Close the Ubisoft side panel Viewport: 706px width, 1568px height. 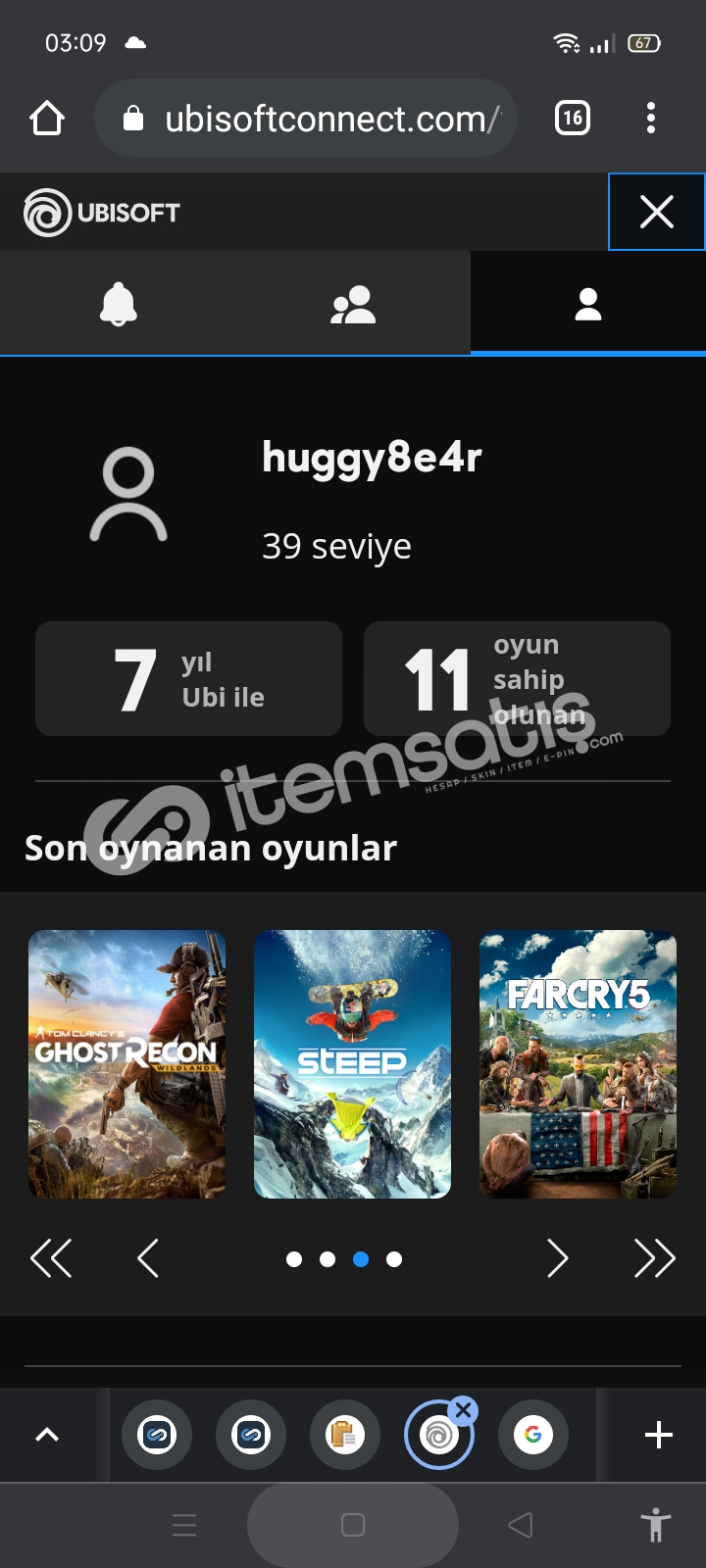click(x=656, y=212)
